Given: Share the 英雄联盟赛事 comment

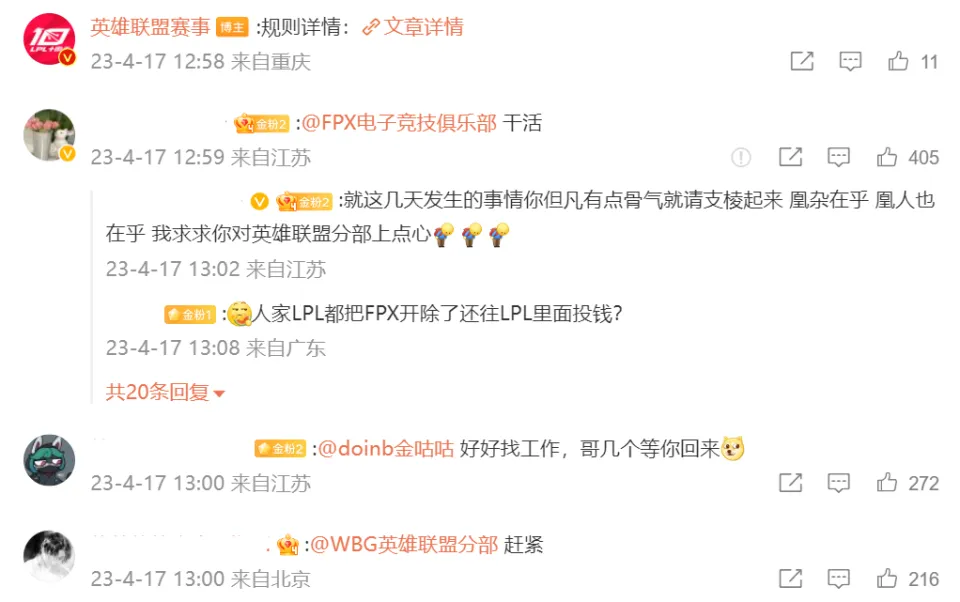Looking at the screenshot, I should tap(801, 62).
